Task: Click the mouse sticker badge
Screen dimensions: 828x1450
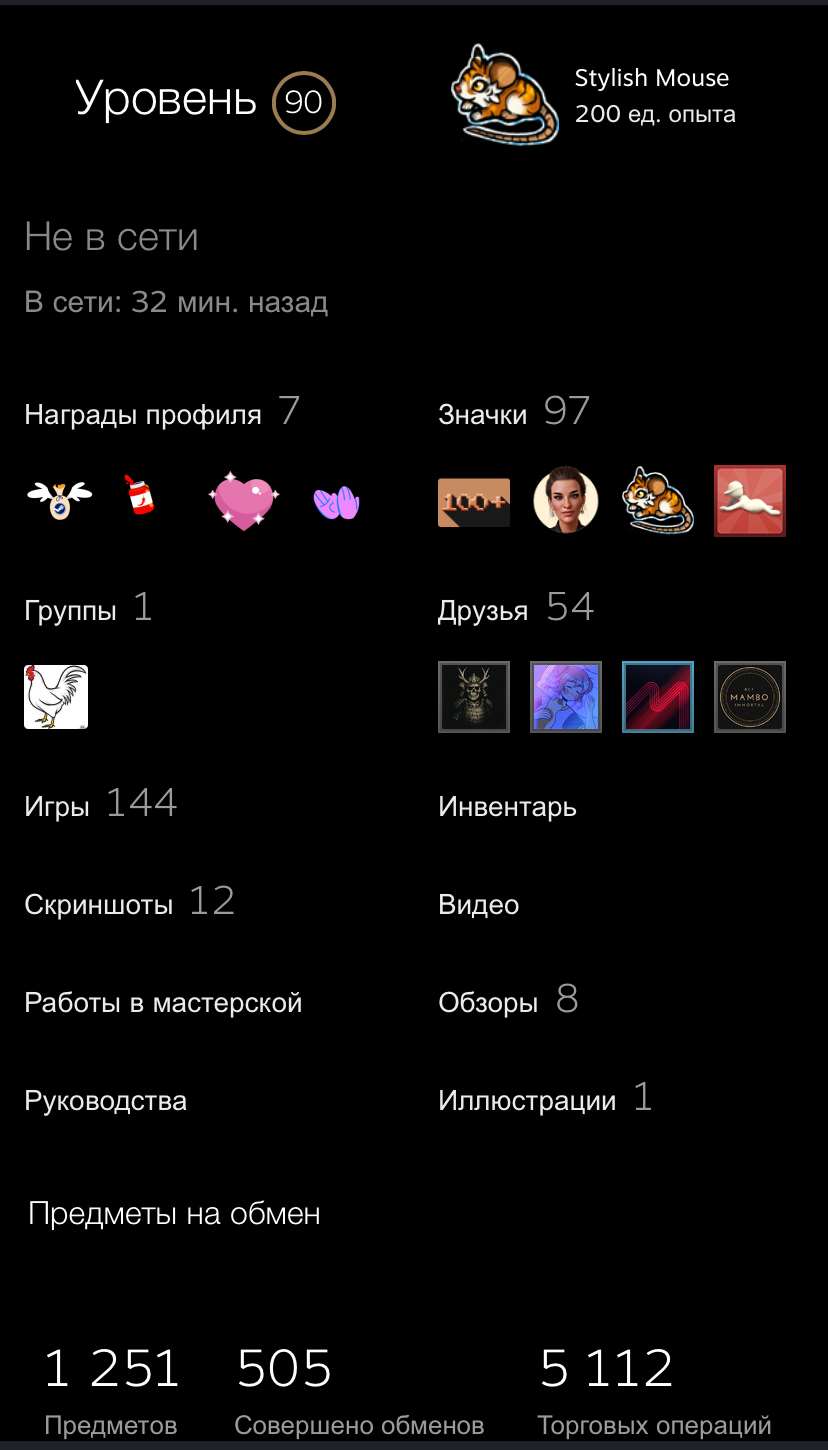Action: (x=657, y=500)
